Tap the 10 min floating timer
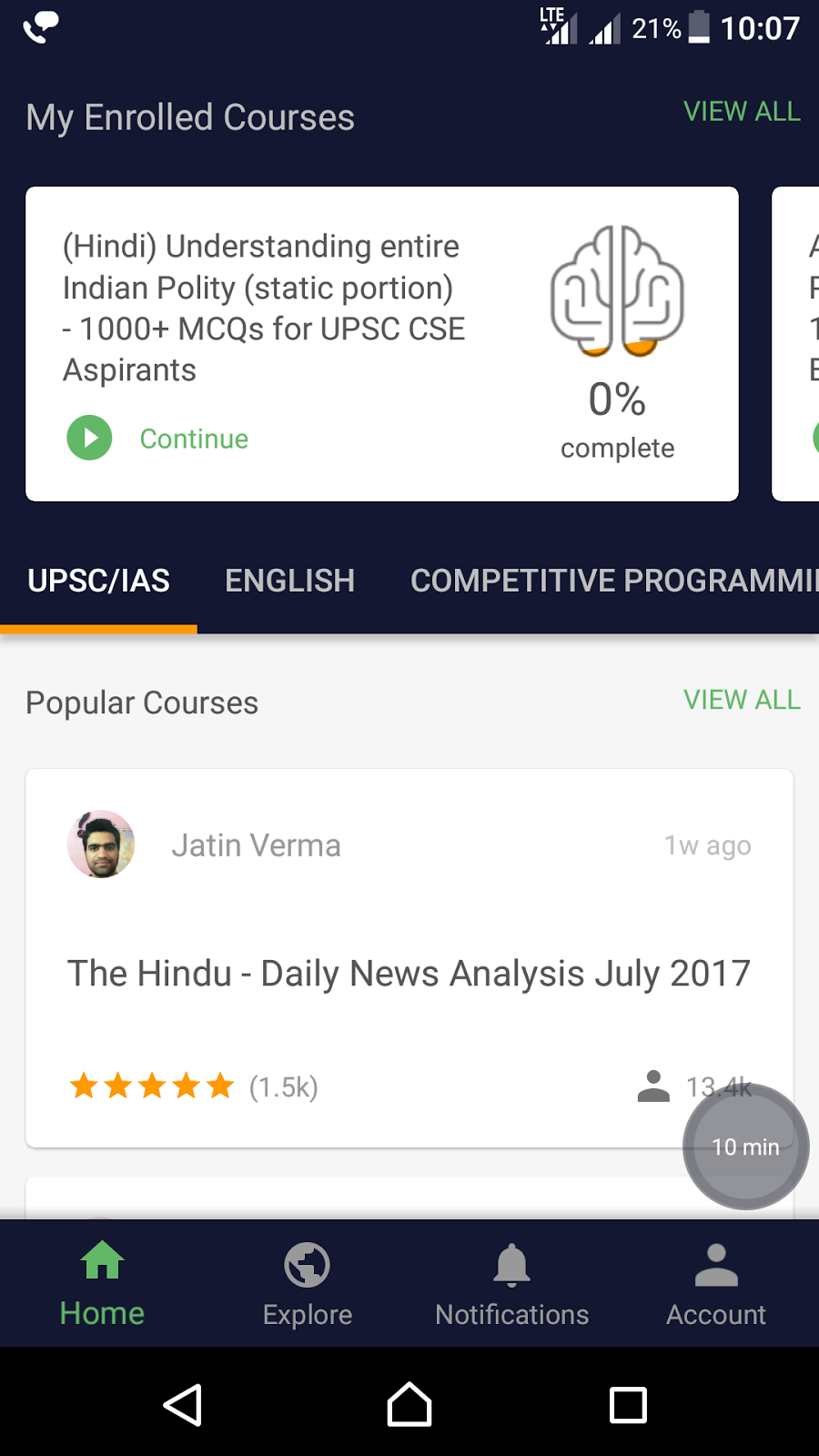 (x=745, y=1146)
